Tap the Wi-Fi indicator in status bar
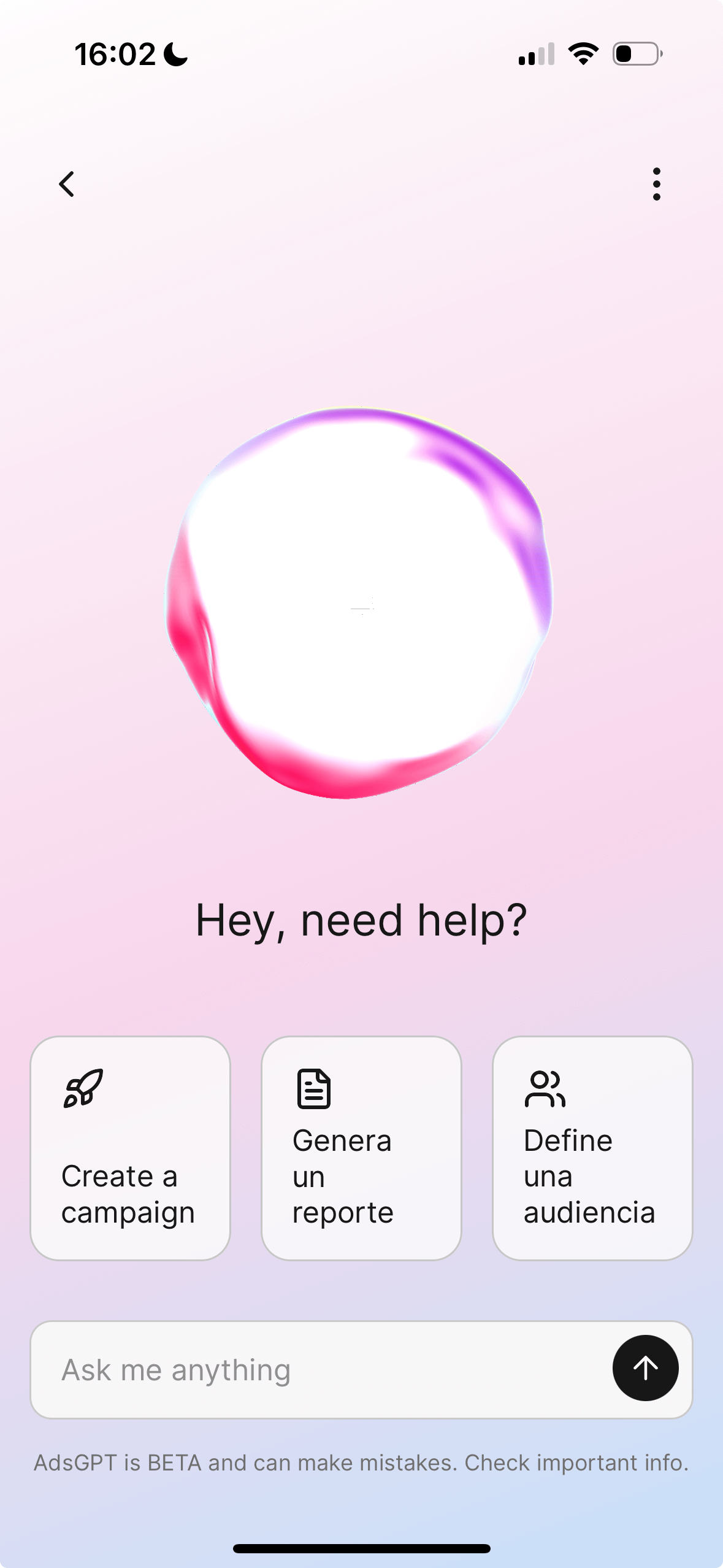The width and height of the screenshot is (723, 1568). tap(581, 54)
